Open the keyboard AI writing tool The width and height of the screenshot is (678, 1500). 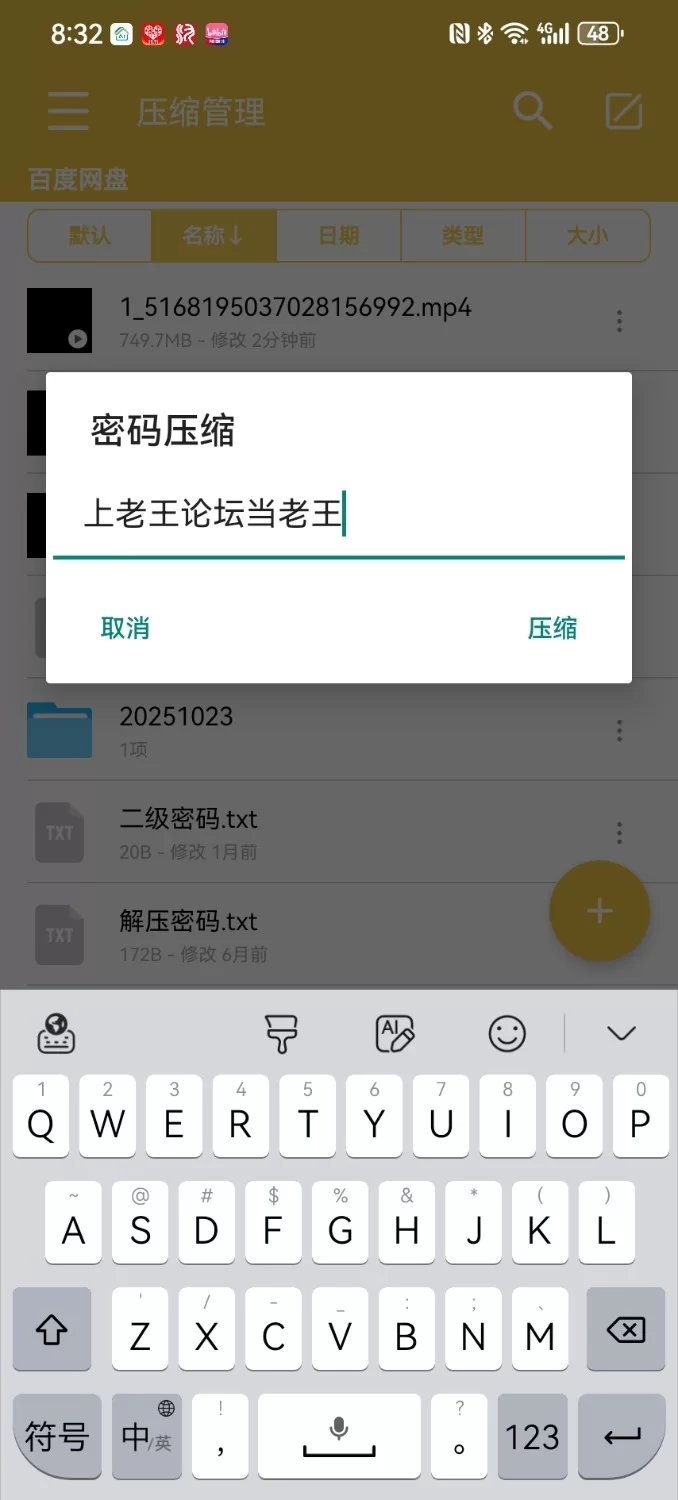394,1033
